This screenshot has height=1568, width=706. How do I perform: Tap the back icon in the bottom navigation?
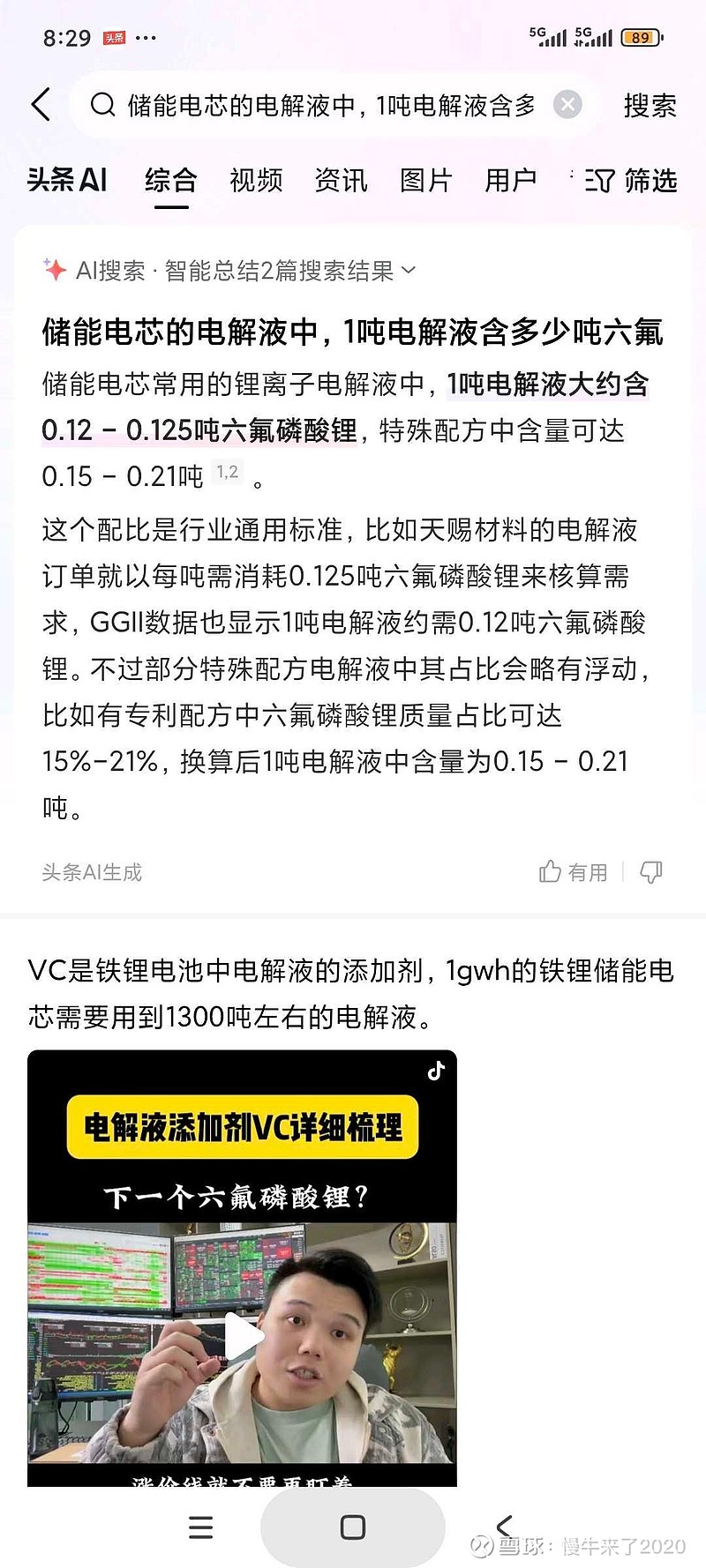coord(505,1528)
